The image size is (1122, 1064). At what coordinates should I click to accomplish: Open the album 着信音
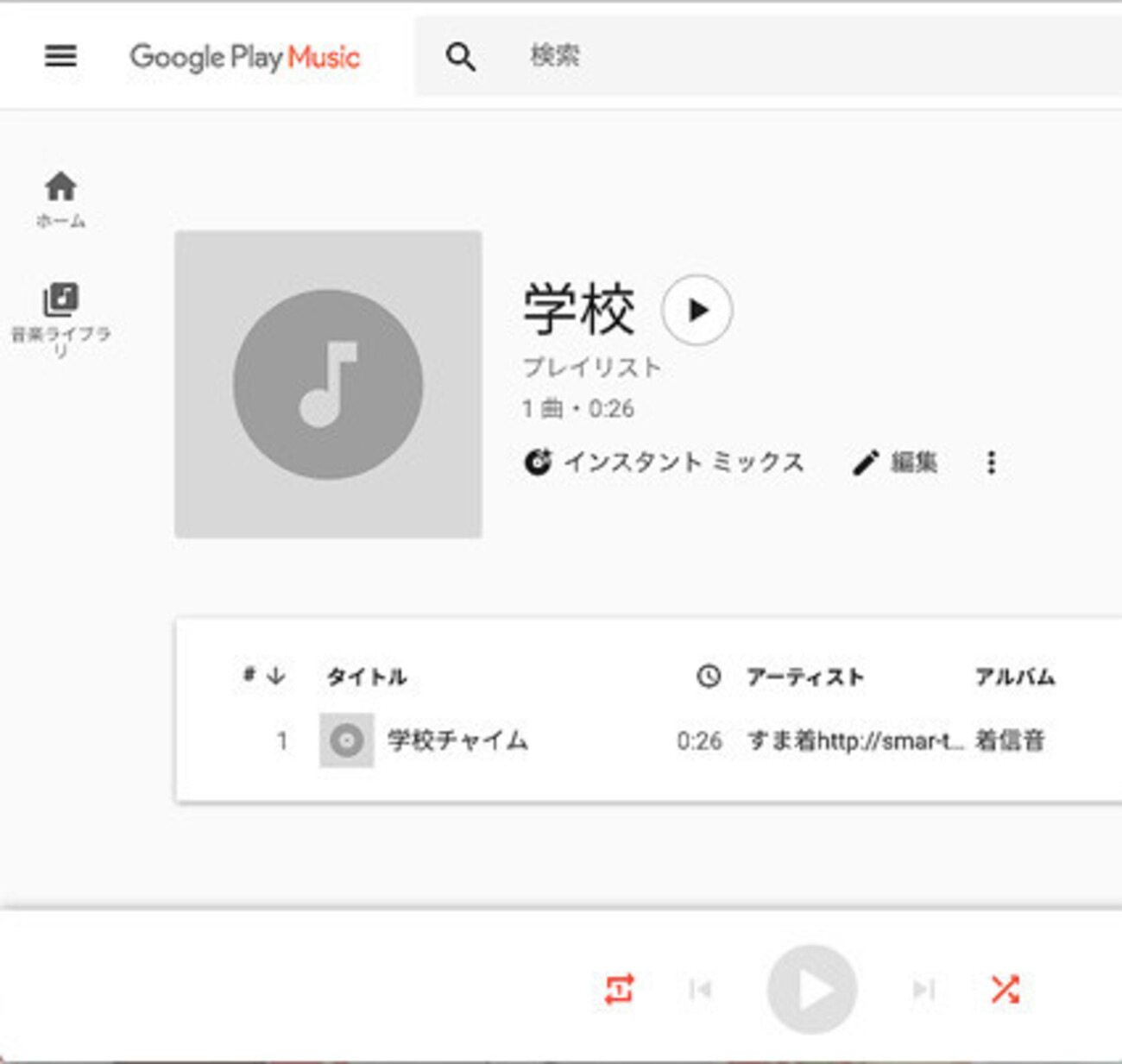click(1009, 740)
